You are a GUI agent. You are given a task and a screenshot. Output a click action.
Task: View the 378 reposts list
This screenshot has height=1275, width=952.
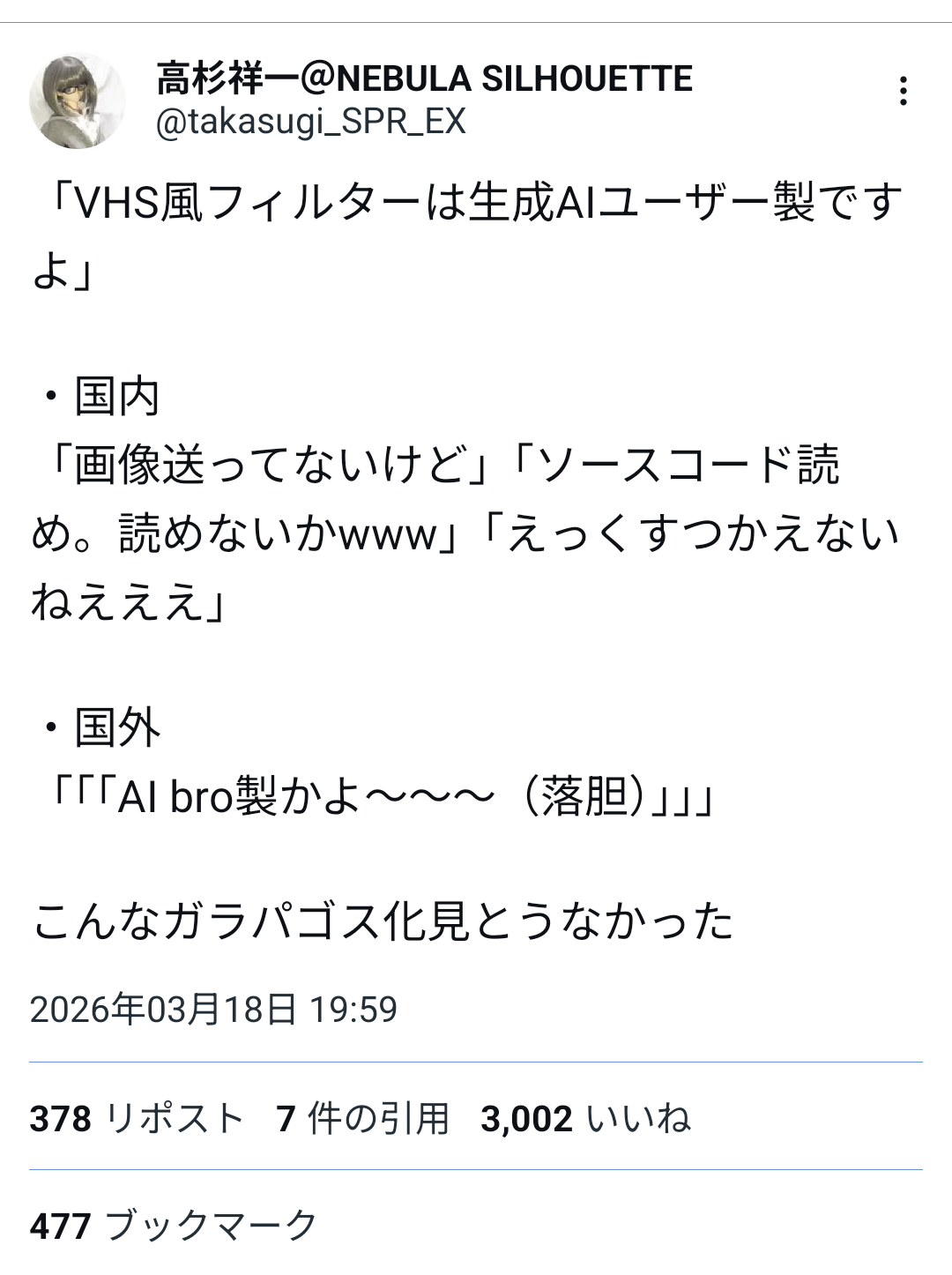pyautogui.click(x=137, y=1118)
